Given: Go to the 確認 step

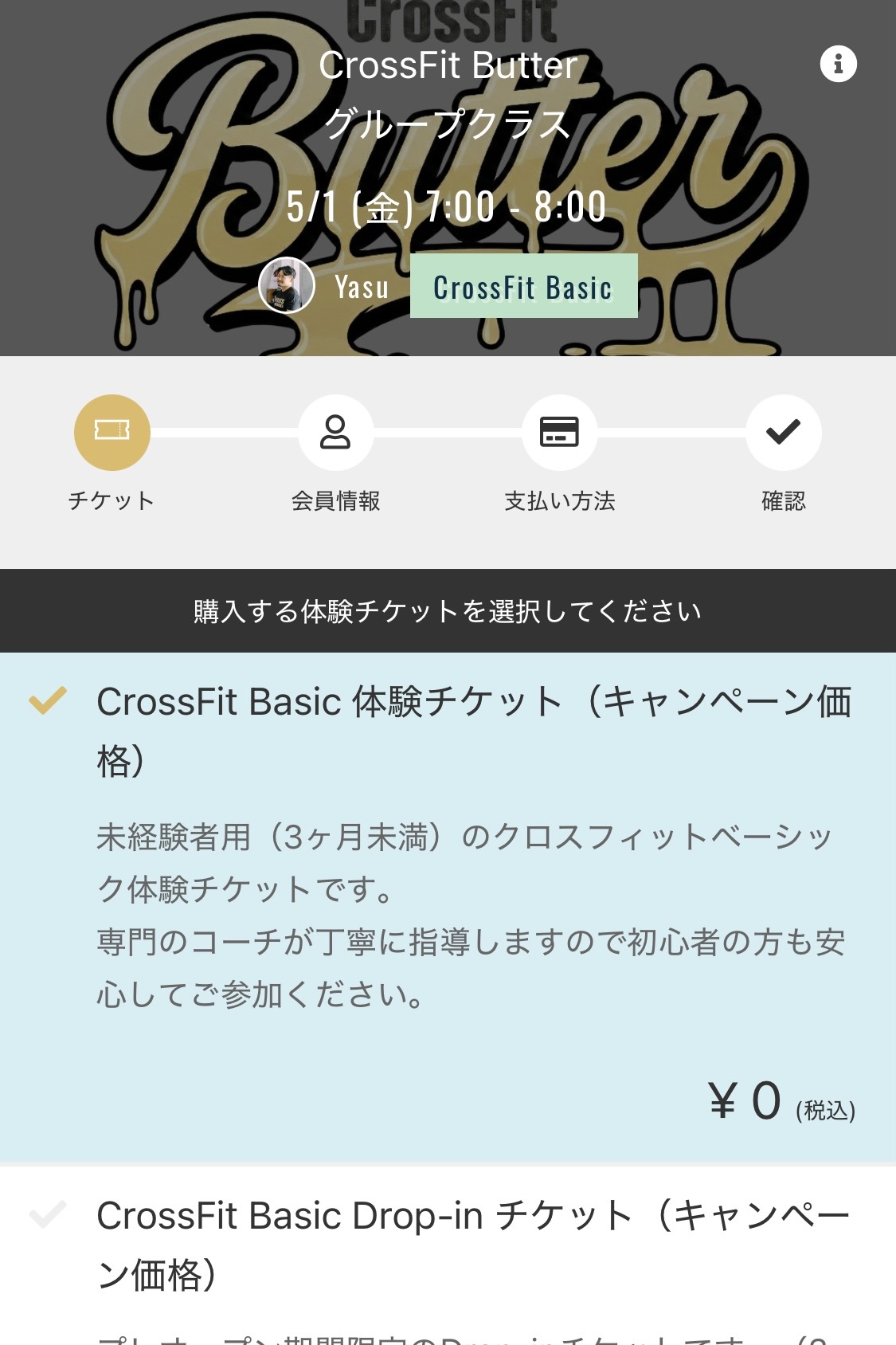Looking at the screenshot, I should pyautogui.click(x=783, y=433).
